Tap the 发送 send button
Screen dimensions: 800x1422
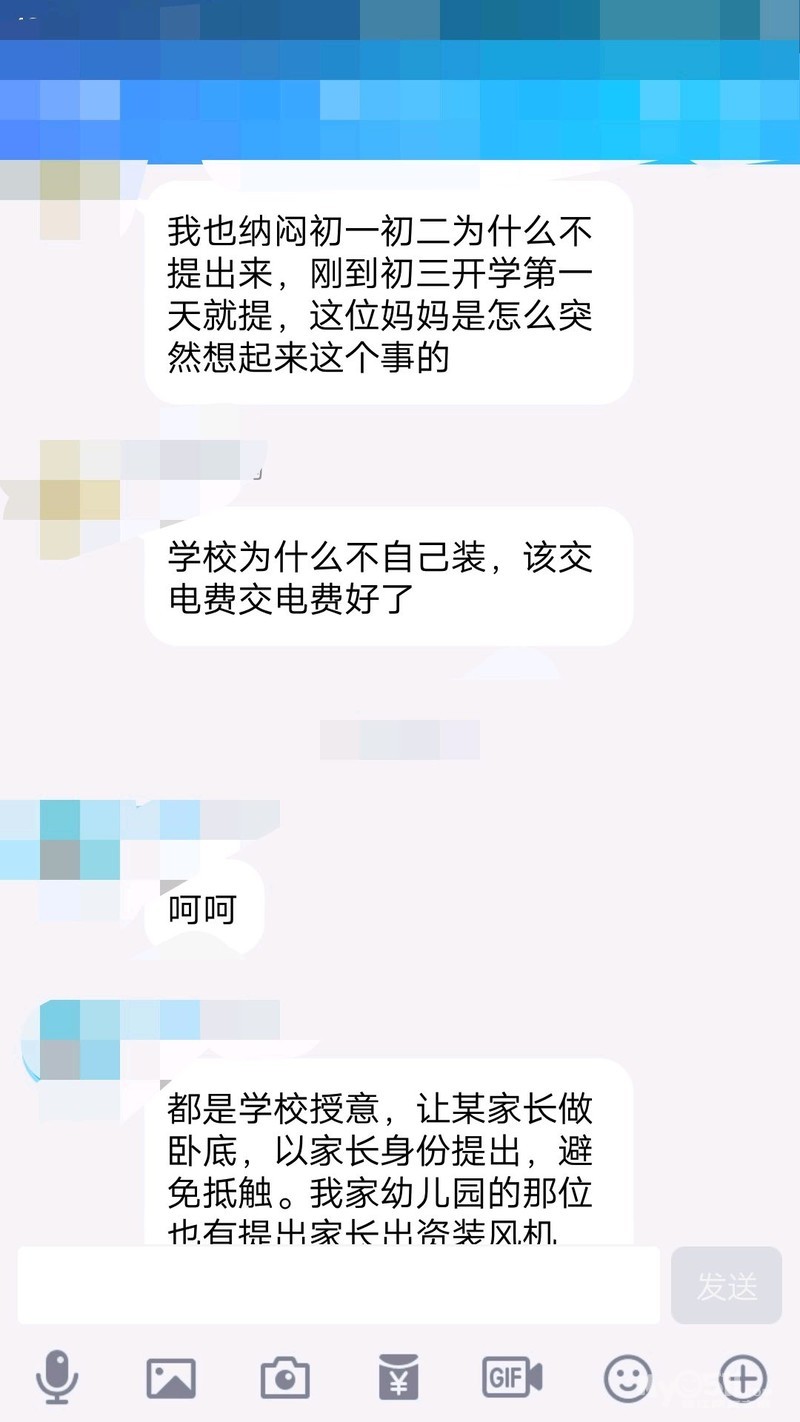coord(726,1286)
